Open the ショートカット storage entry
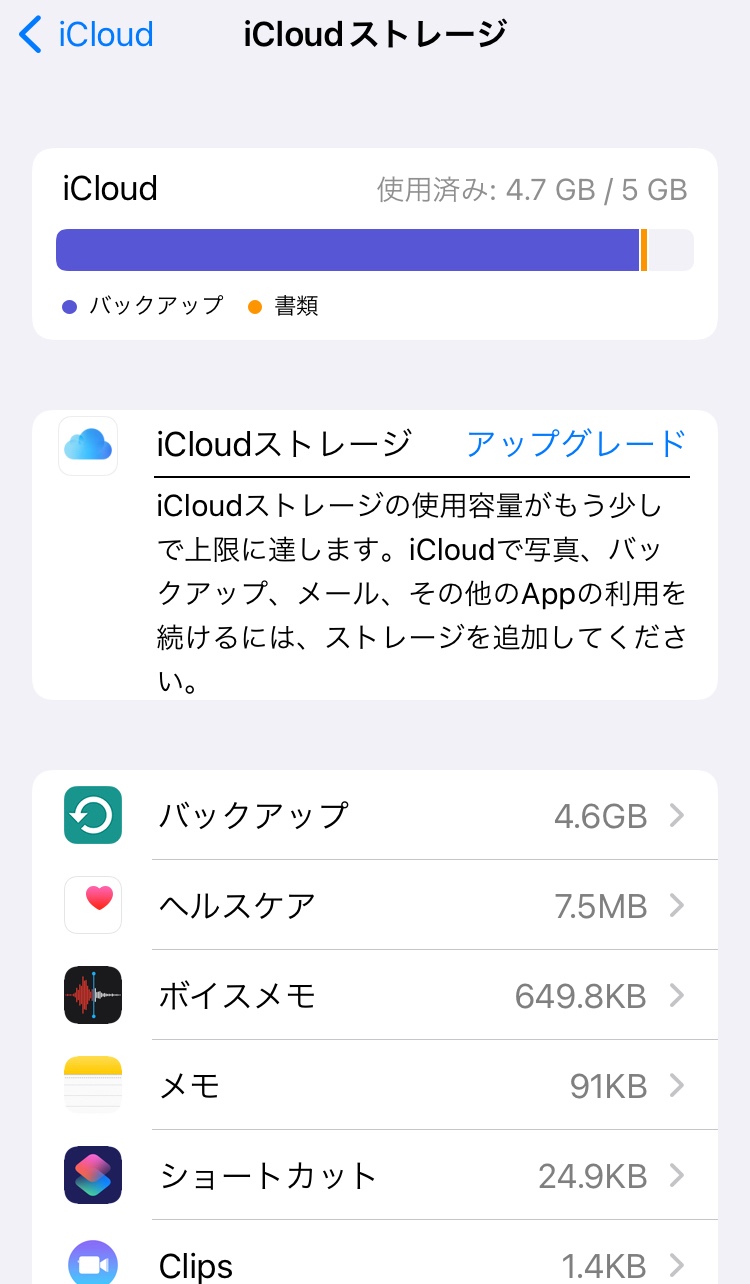This screenshot has height=1284, width=750. [375, 1176]
